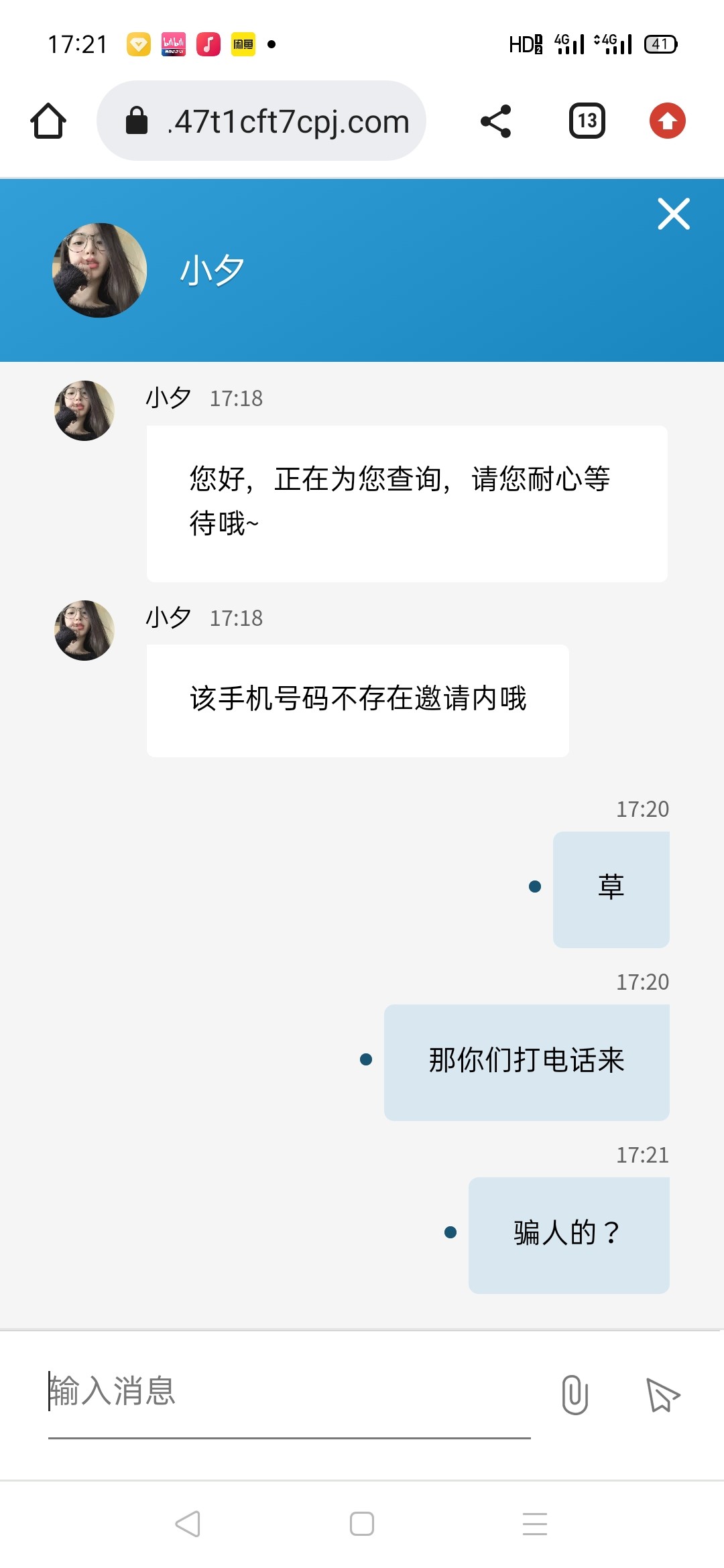Send the message with the paper plane icon
The image size is (724, 1568).
pyautogui.click(x=662, y=1394)
